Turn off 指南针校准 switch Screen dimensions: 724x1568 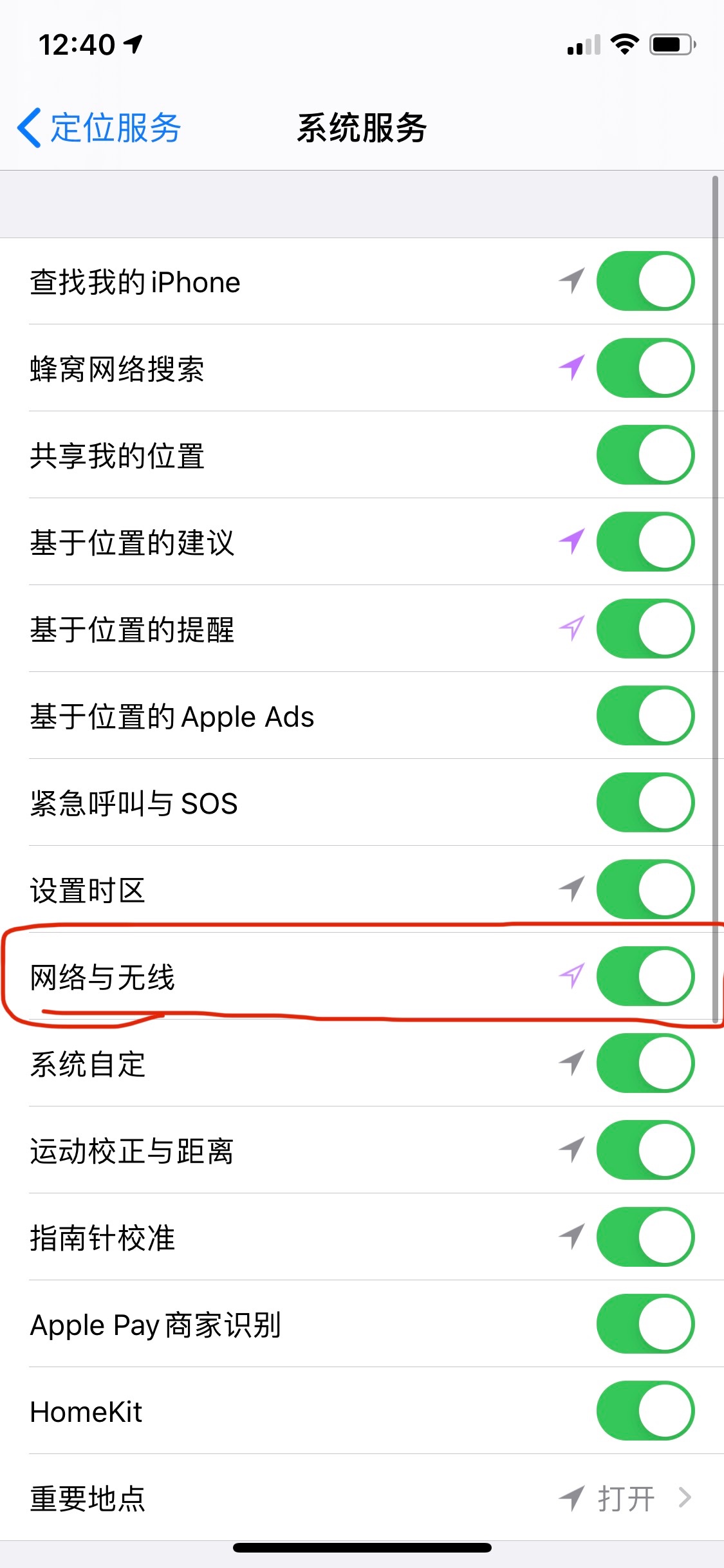(645, 1237)
